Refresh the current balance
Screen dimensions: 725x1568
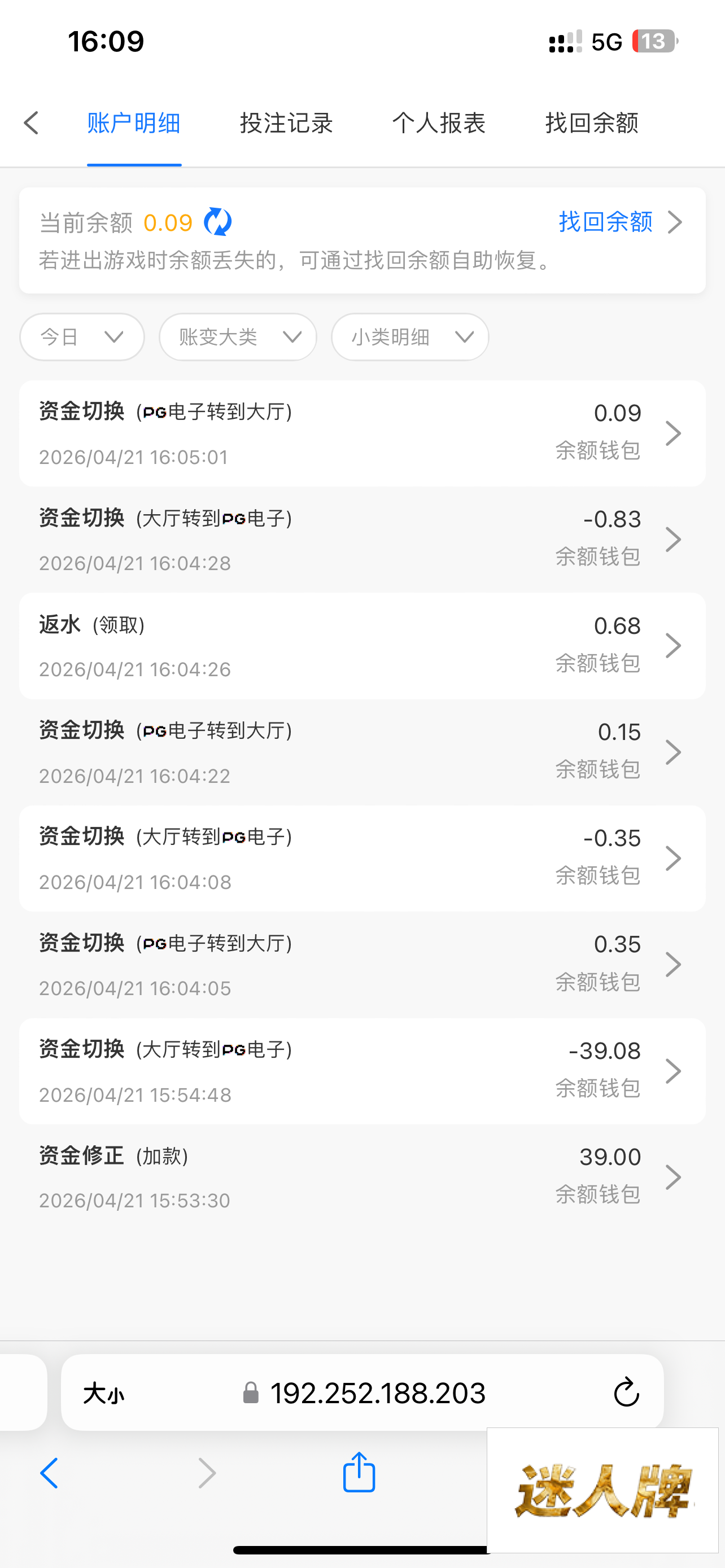tap(217, 222)
